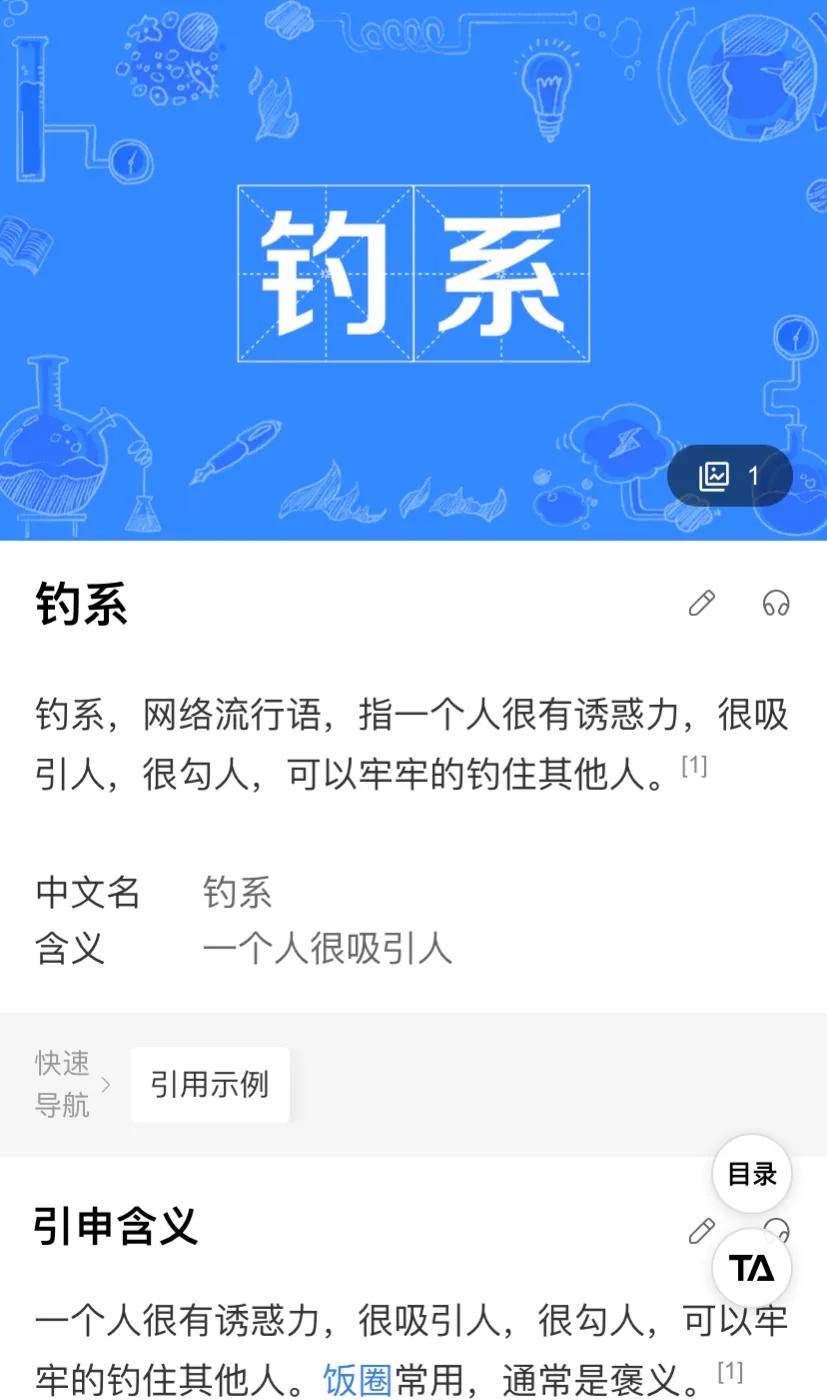Click the headphone listen icon beside the title
The height and width of the screenshot is (1400, 827).
(x=776, y=604)
